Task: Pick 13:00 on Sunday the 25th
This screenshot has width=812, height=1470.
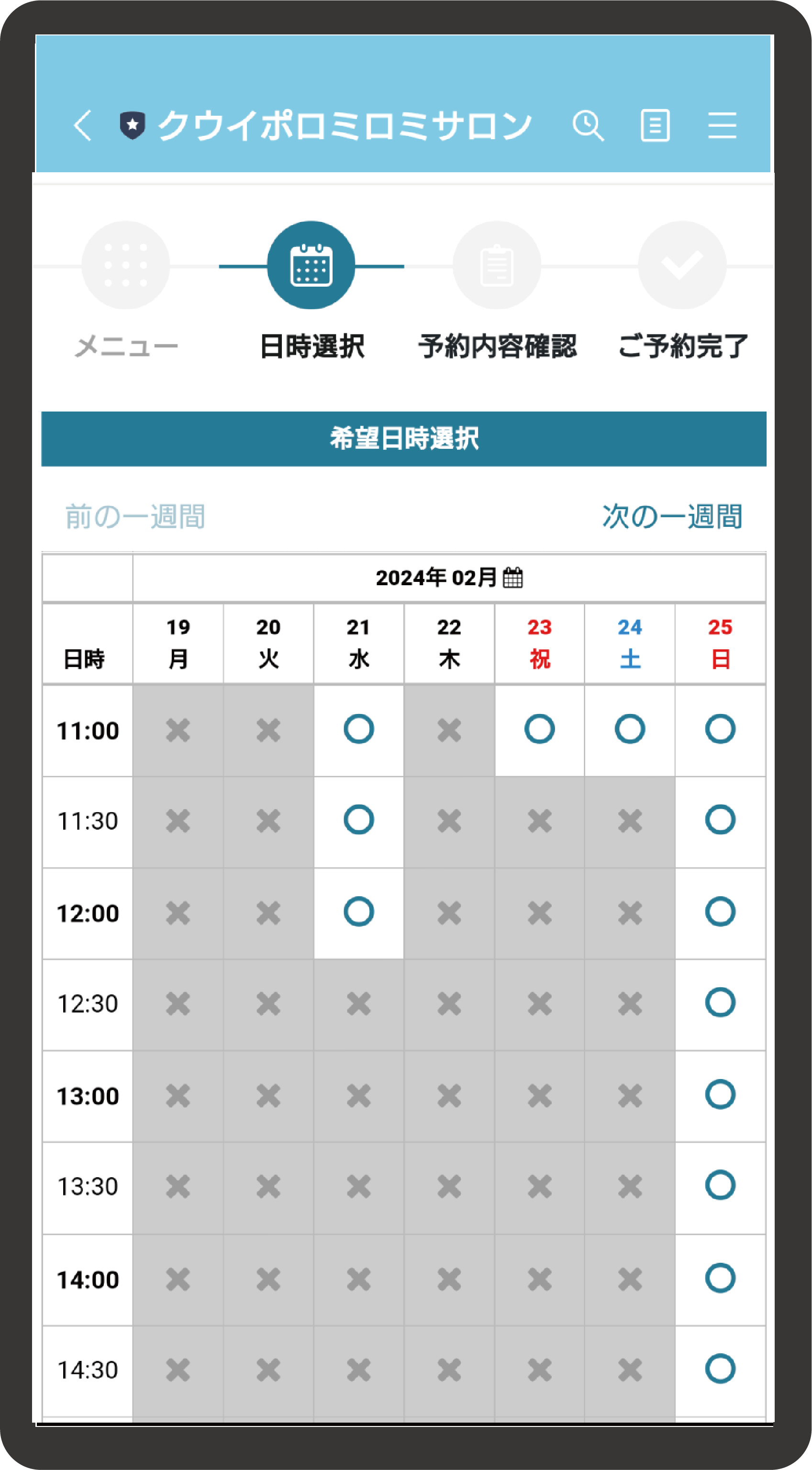Action: [721, 1096]
